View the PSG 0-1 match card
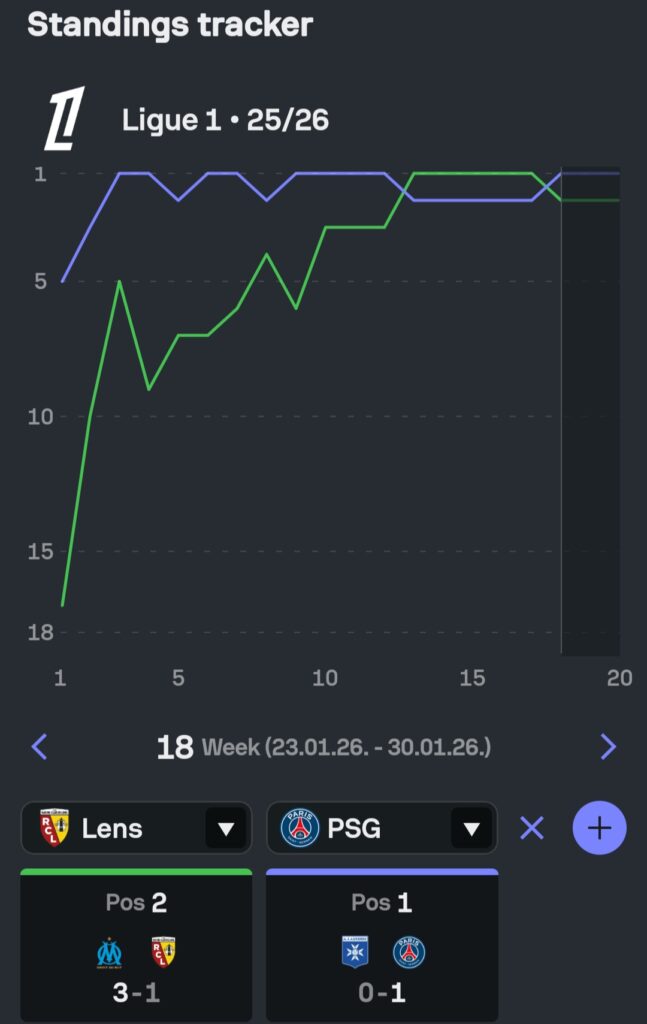This screenshot has width=647, height=1024. (381, 946)
